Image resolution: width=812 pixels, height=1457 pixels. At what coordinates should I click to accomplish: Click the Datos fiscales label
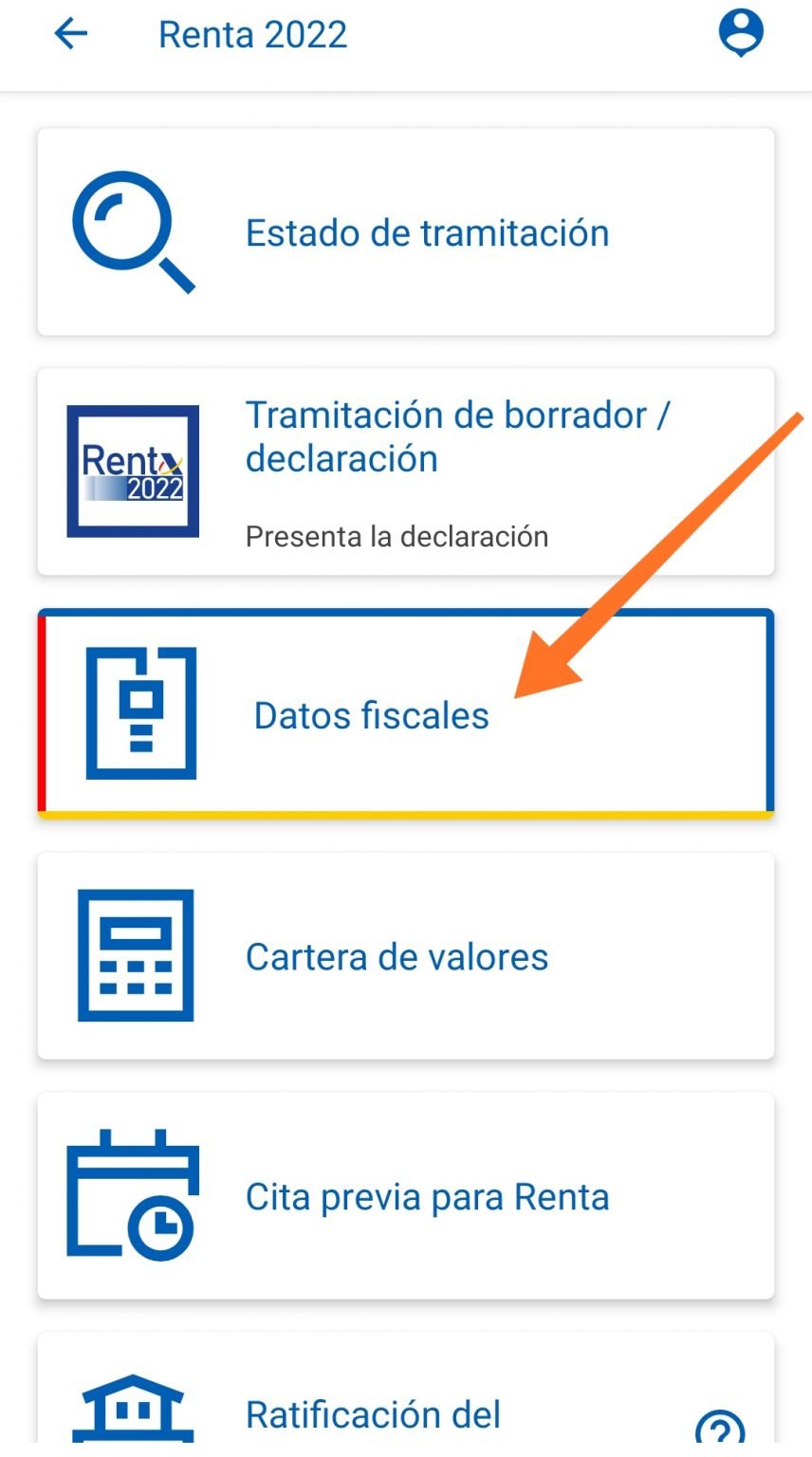(x=372, y=715)
